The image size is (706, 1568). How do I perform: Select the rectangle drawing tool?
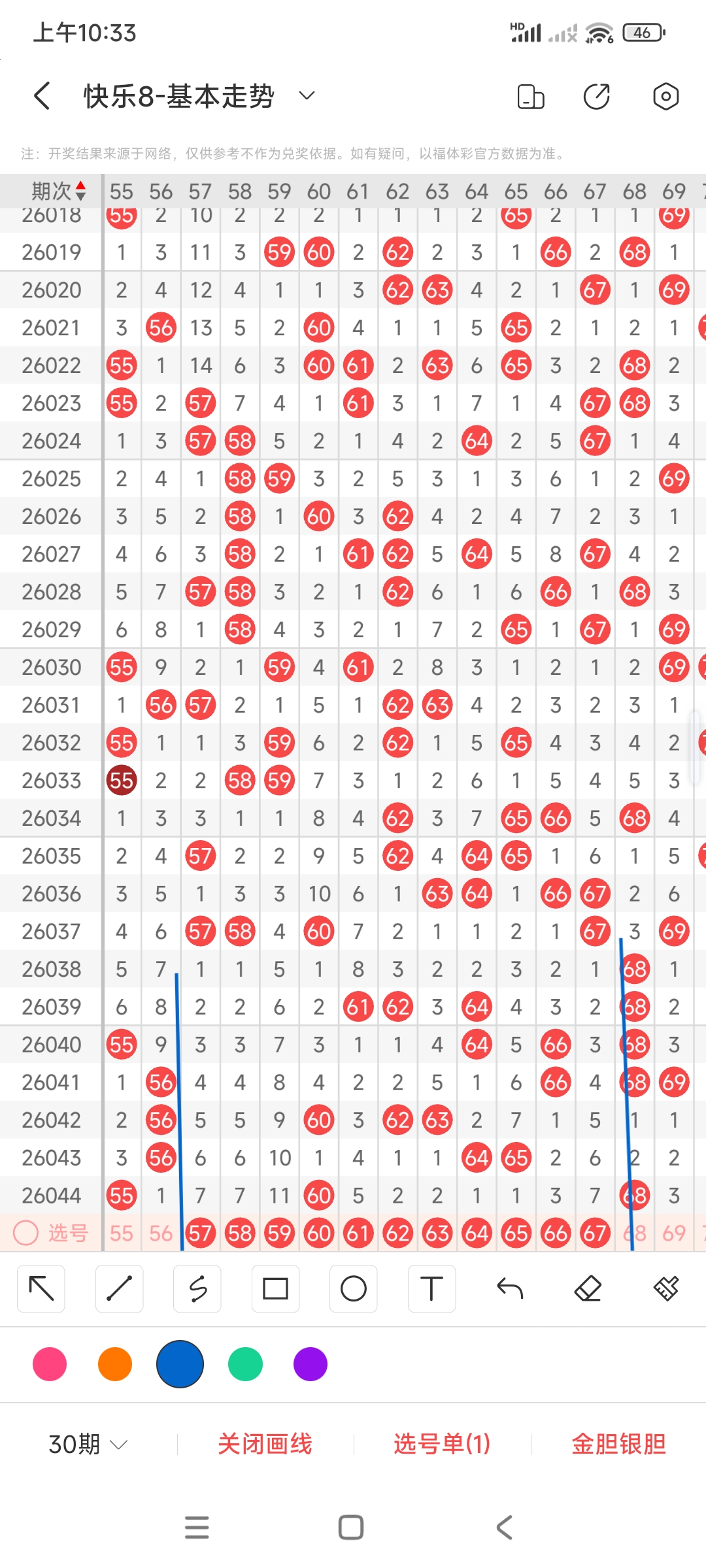click(275, 1288)
